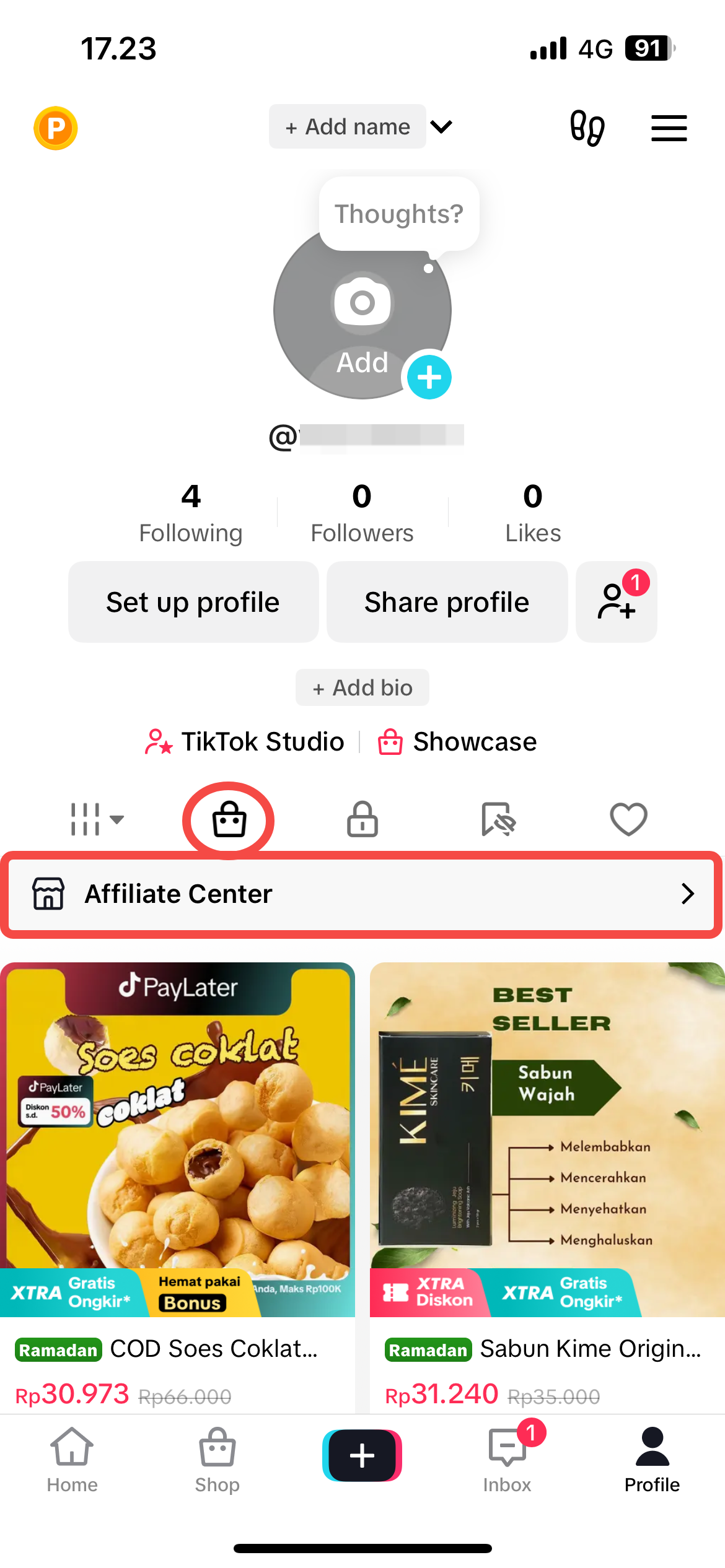Open TikTok Studio
Image resolution: width=725 pixels, height=1568 pixels.
(x=245, y=741)
